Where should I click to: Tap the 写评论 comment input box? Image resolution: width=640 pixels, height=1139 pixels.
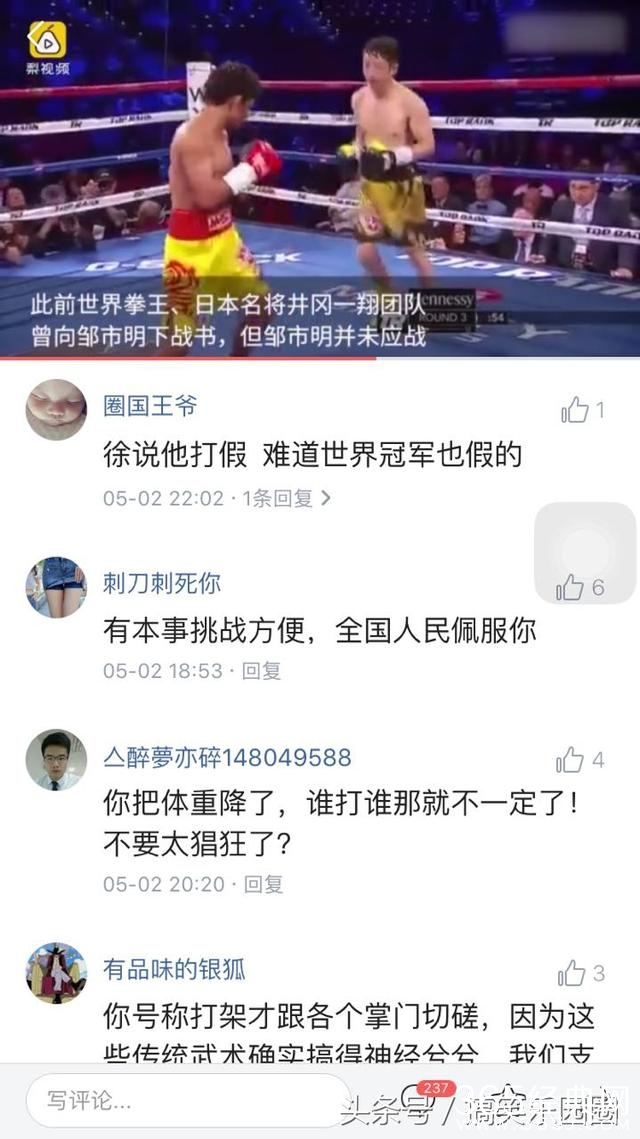coord(188,1102)
